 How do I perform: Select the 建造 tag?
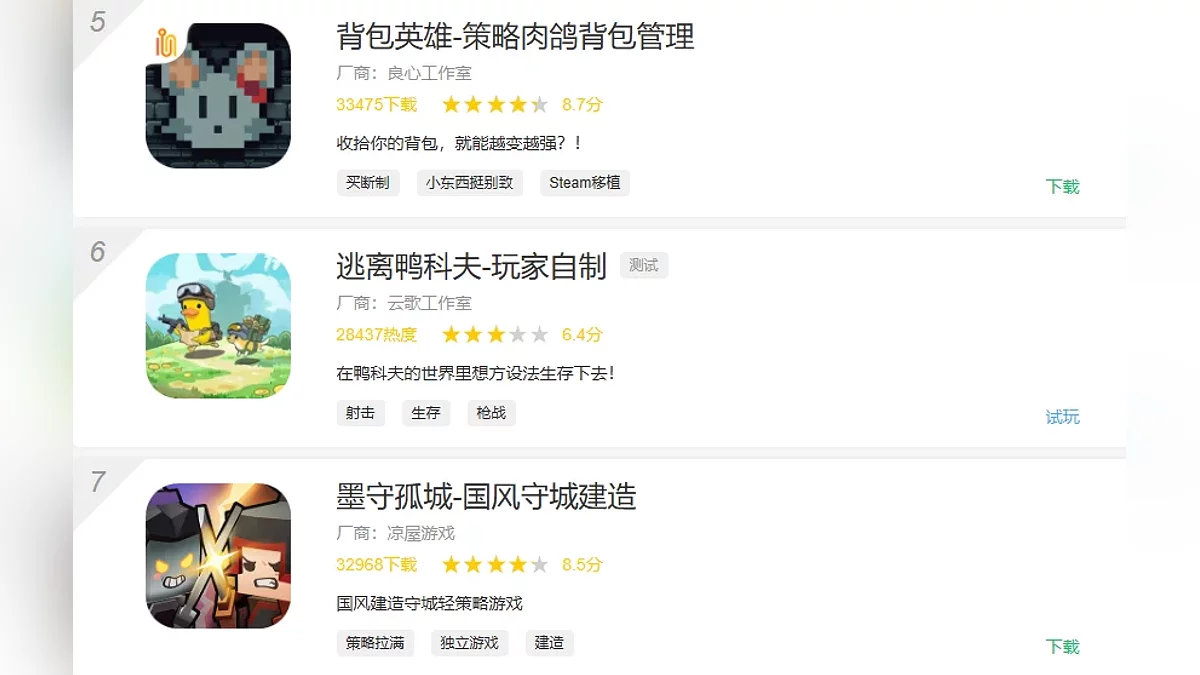pos(549,643)
